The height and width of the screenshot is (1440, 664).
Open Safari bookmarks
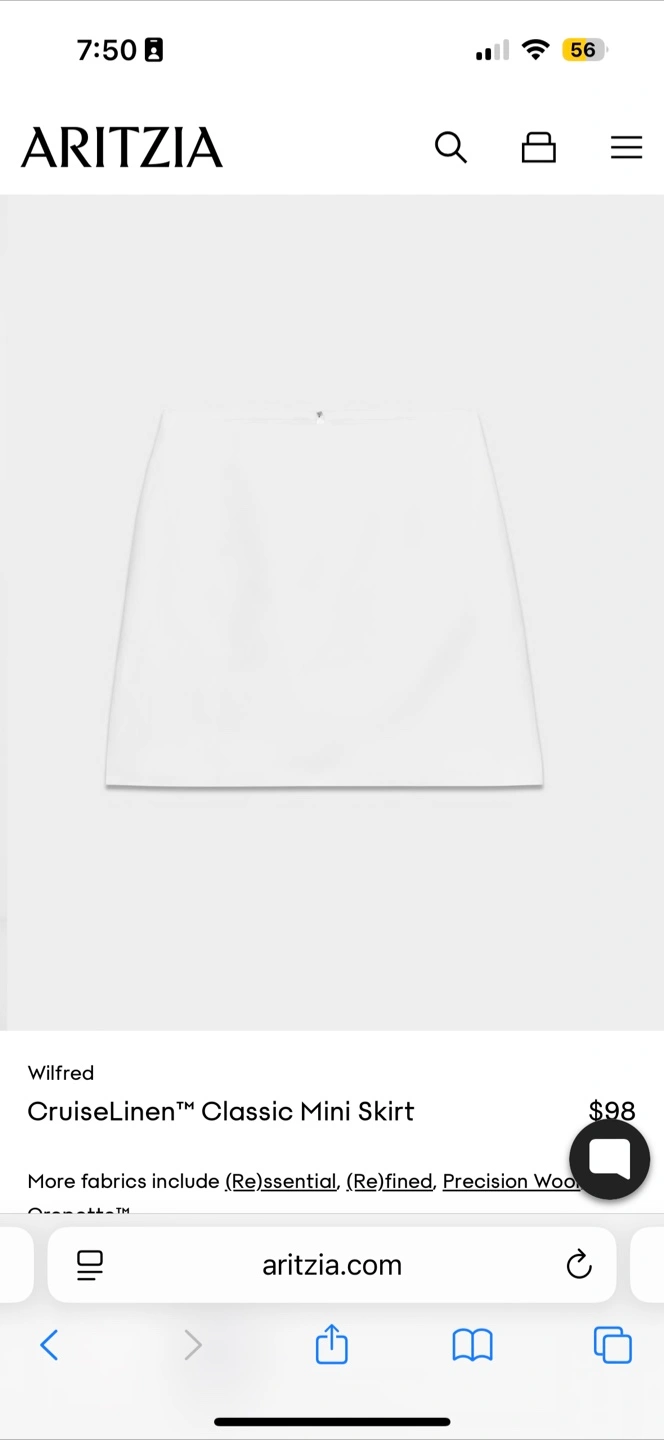click(x=473, y=1345)
